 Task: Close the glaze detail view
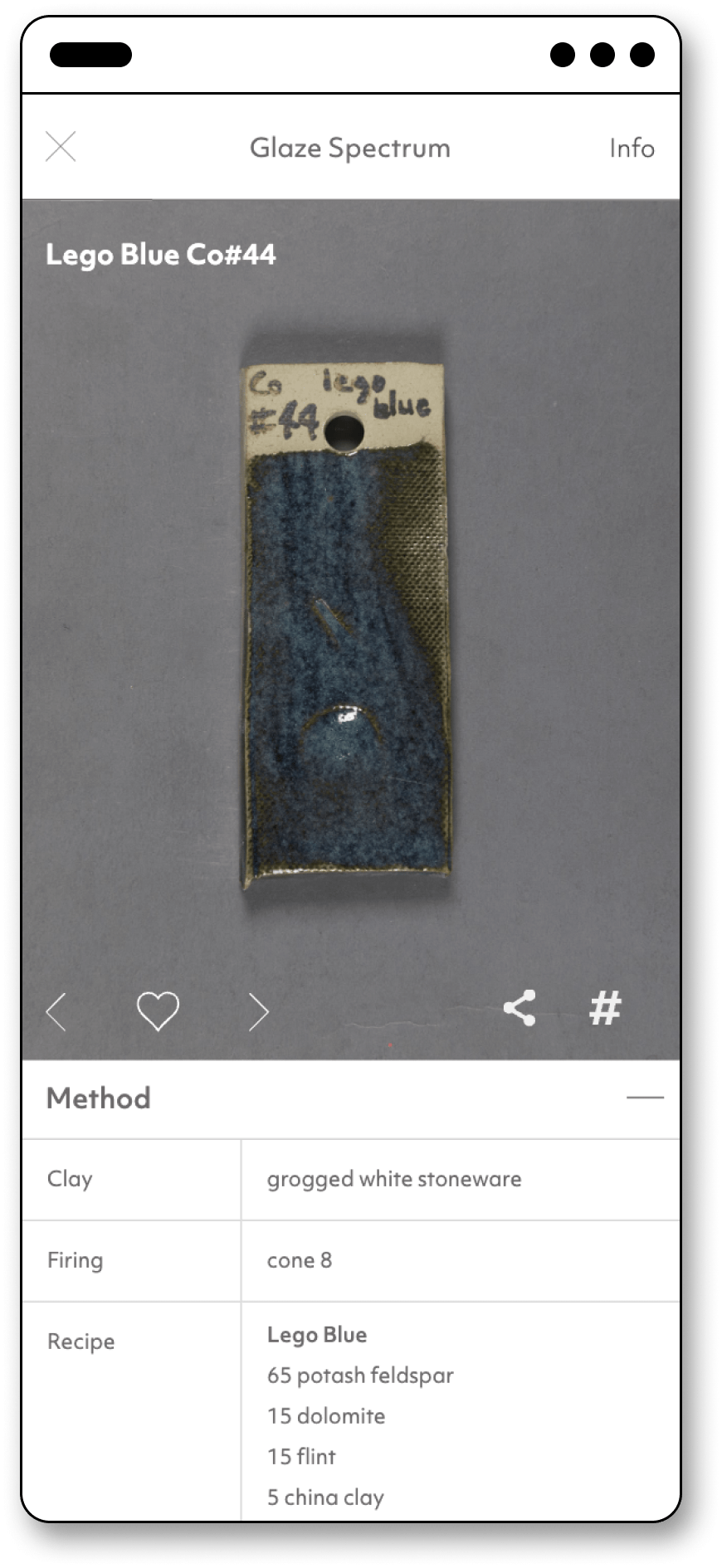(x=61, y=147)
